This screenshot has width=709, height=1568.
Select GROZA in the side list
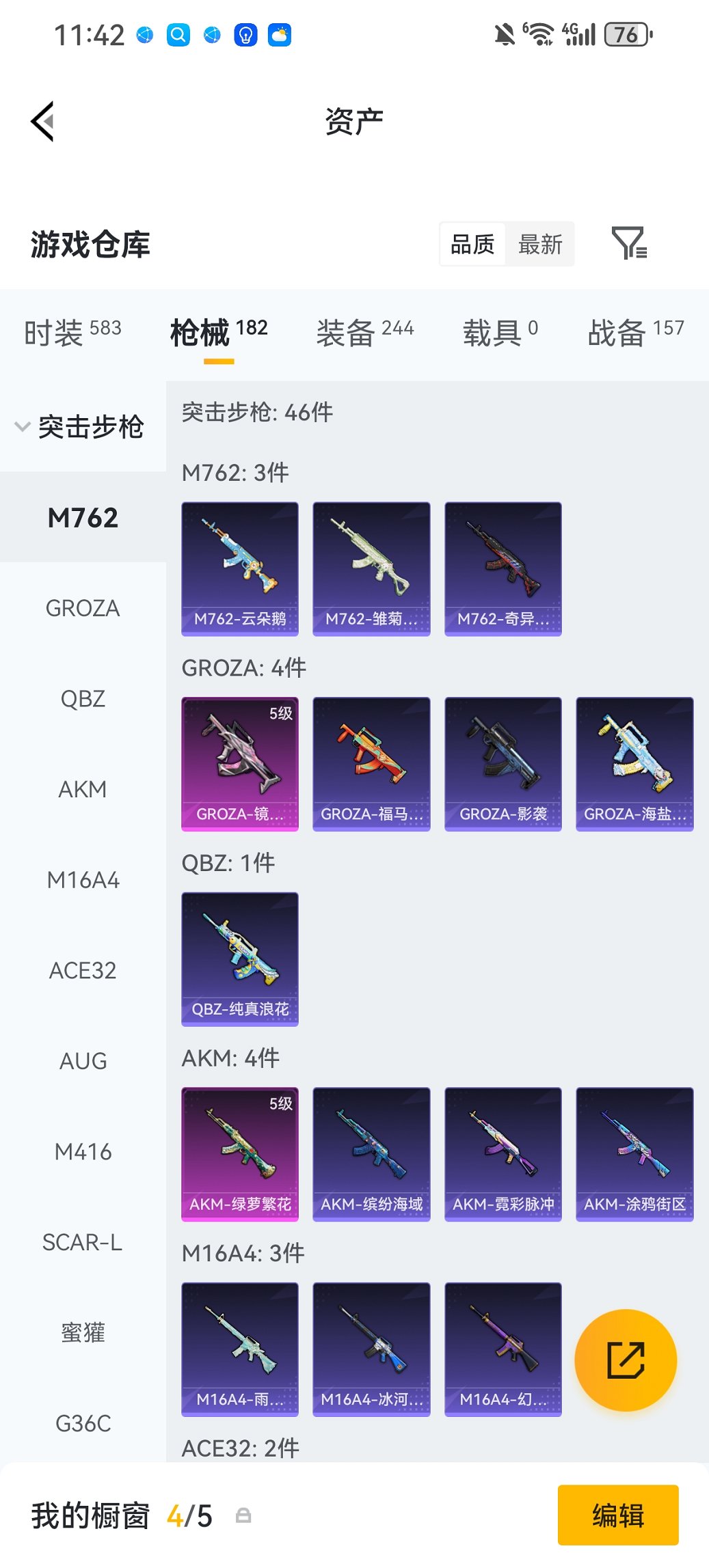pyautogui.click(x=83, y=608)
